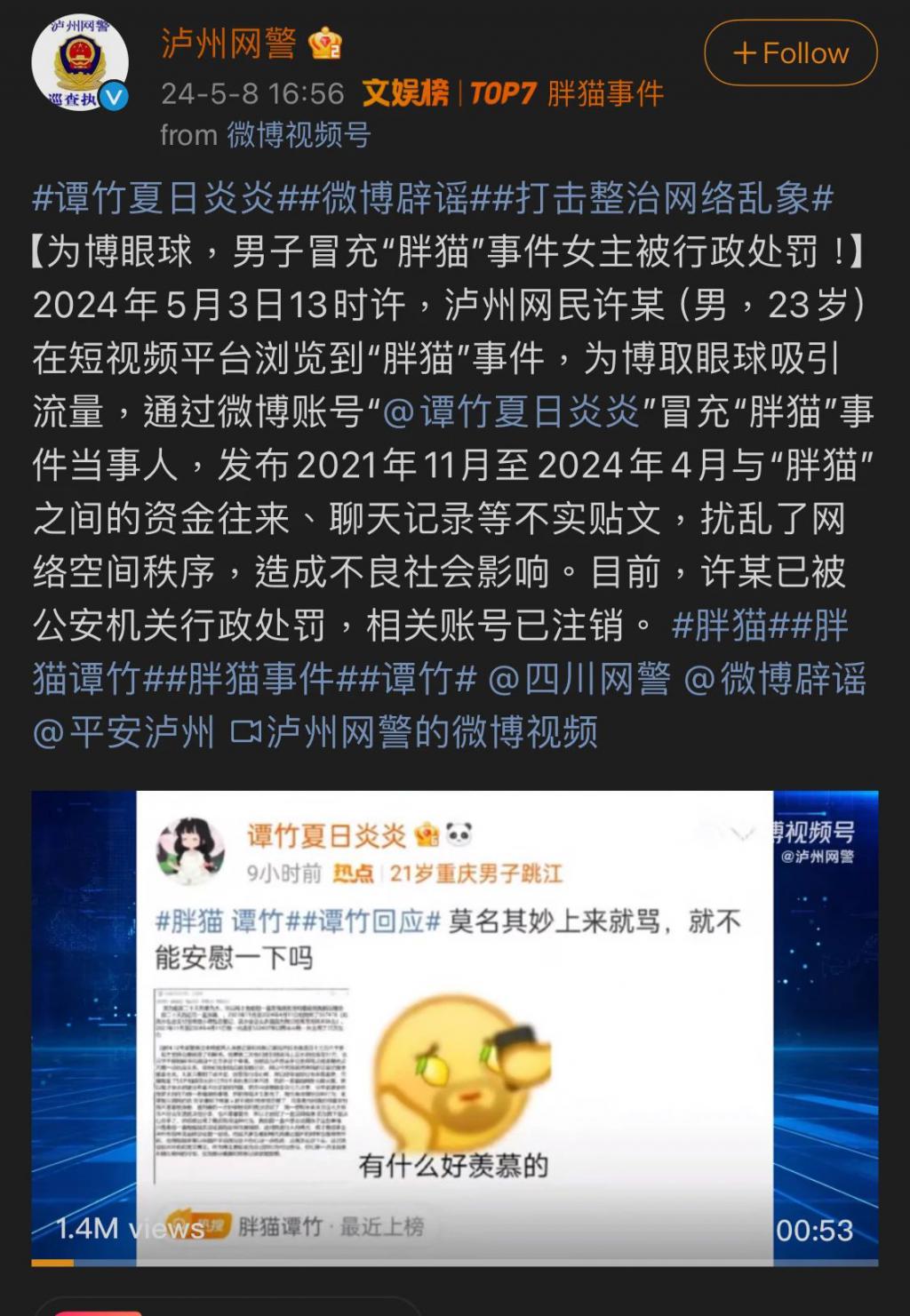Viewport: 910px width, 1316px height.
Task: Visit the @平安泸州 mention
Action: point(124,733)
